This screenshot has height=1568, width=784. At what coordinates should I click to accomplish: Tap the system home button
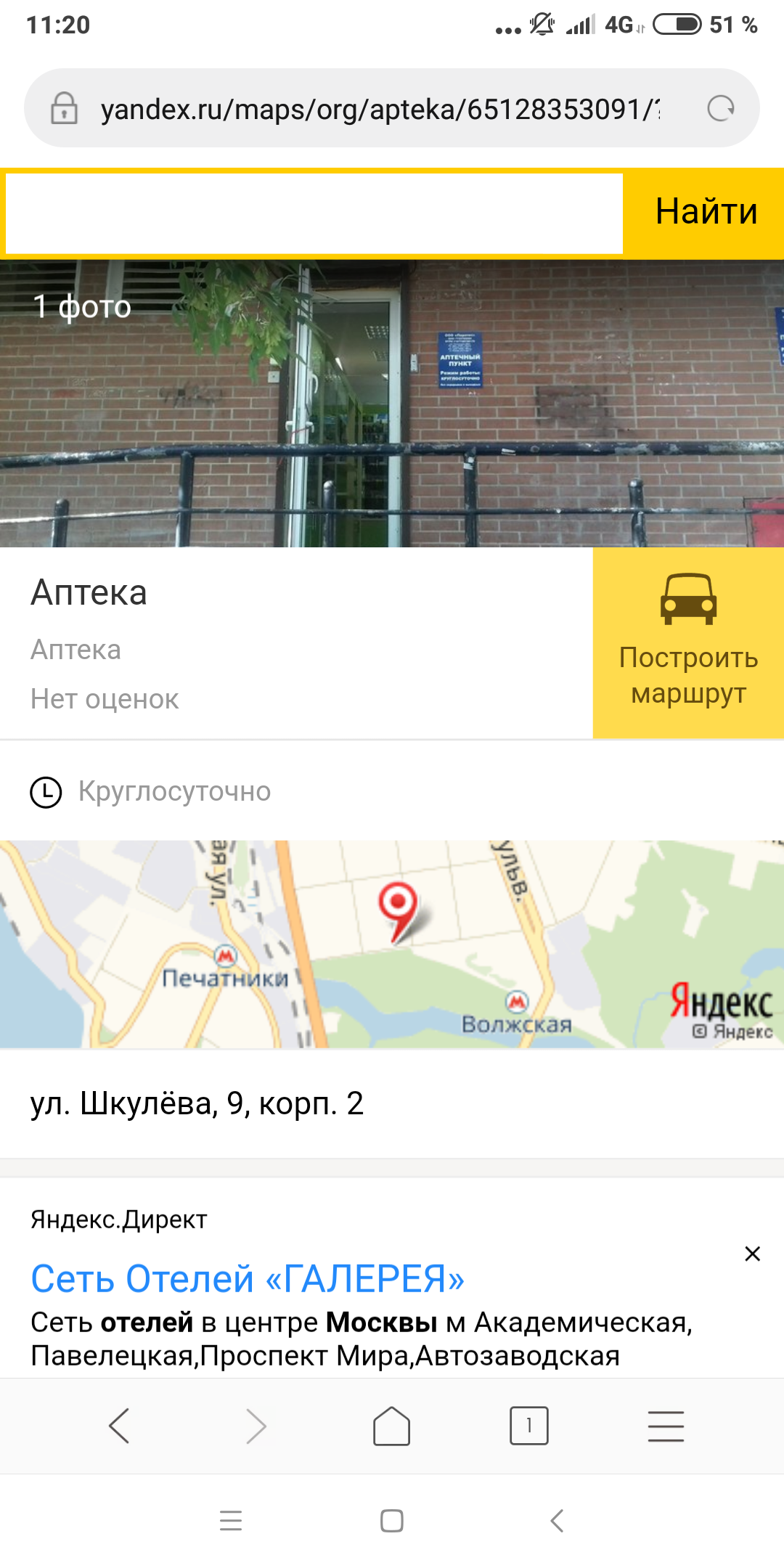(x=392, y=1520)
